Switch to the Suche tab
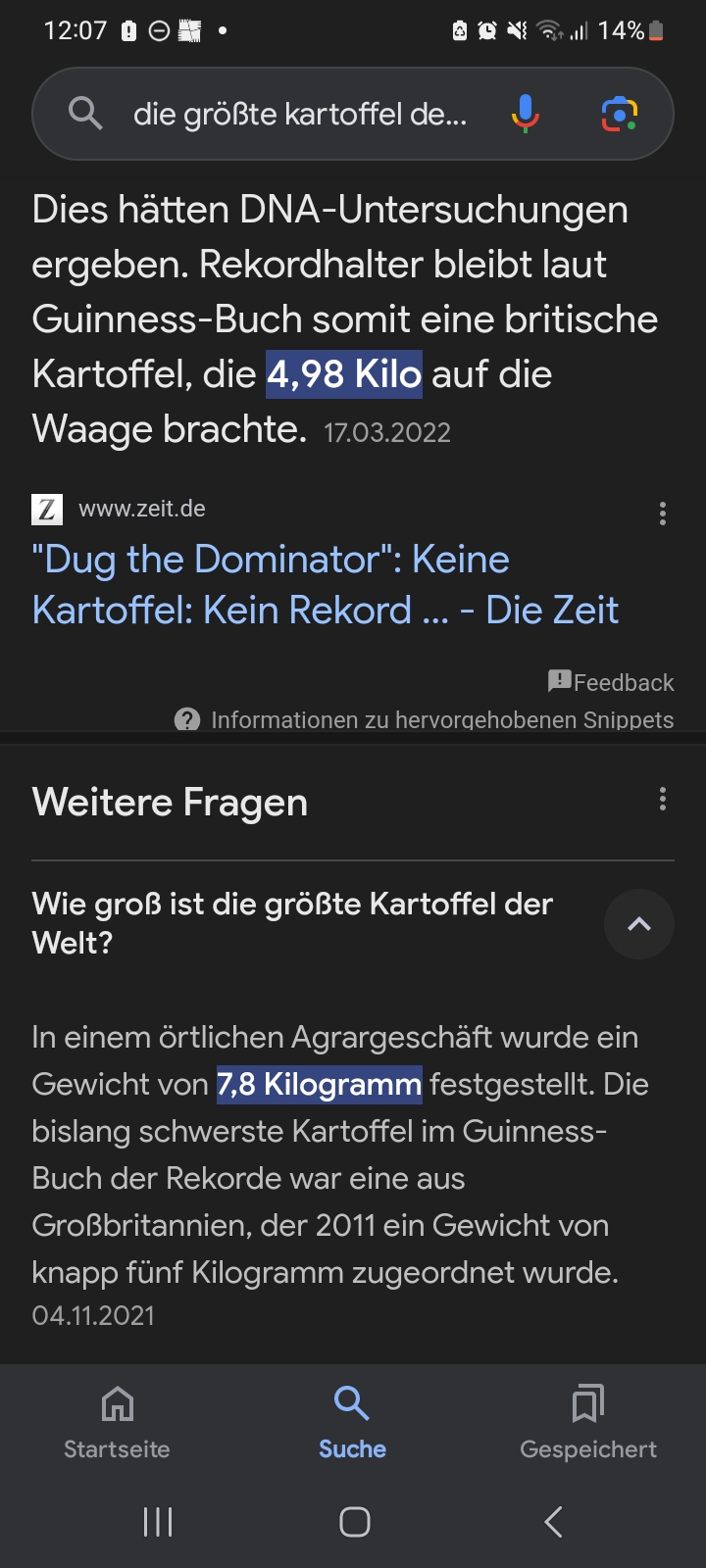 (352, 1423)
